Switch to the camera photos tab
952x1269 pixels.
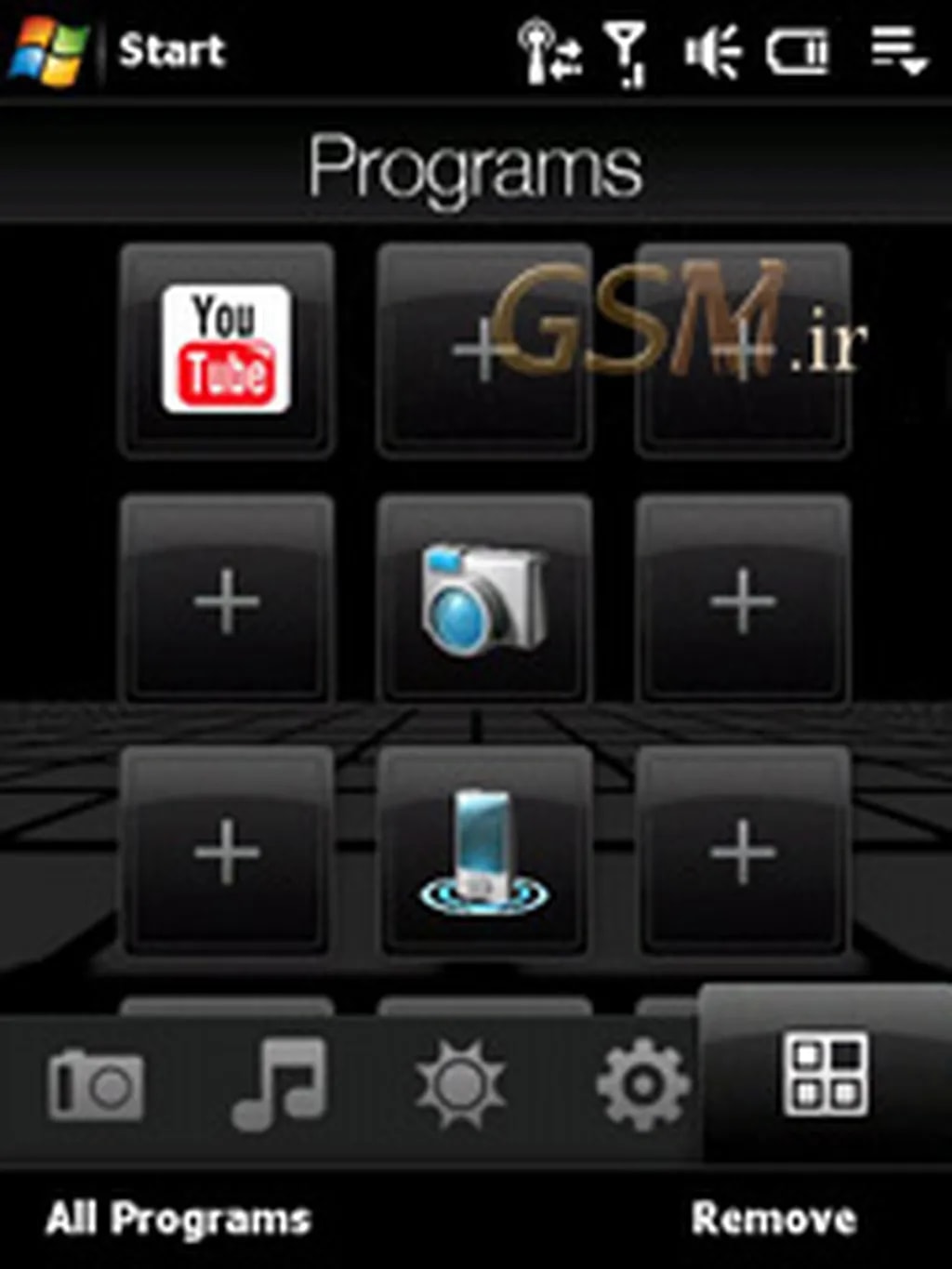point(96,1084)
